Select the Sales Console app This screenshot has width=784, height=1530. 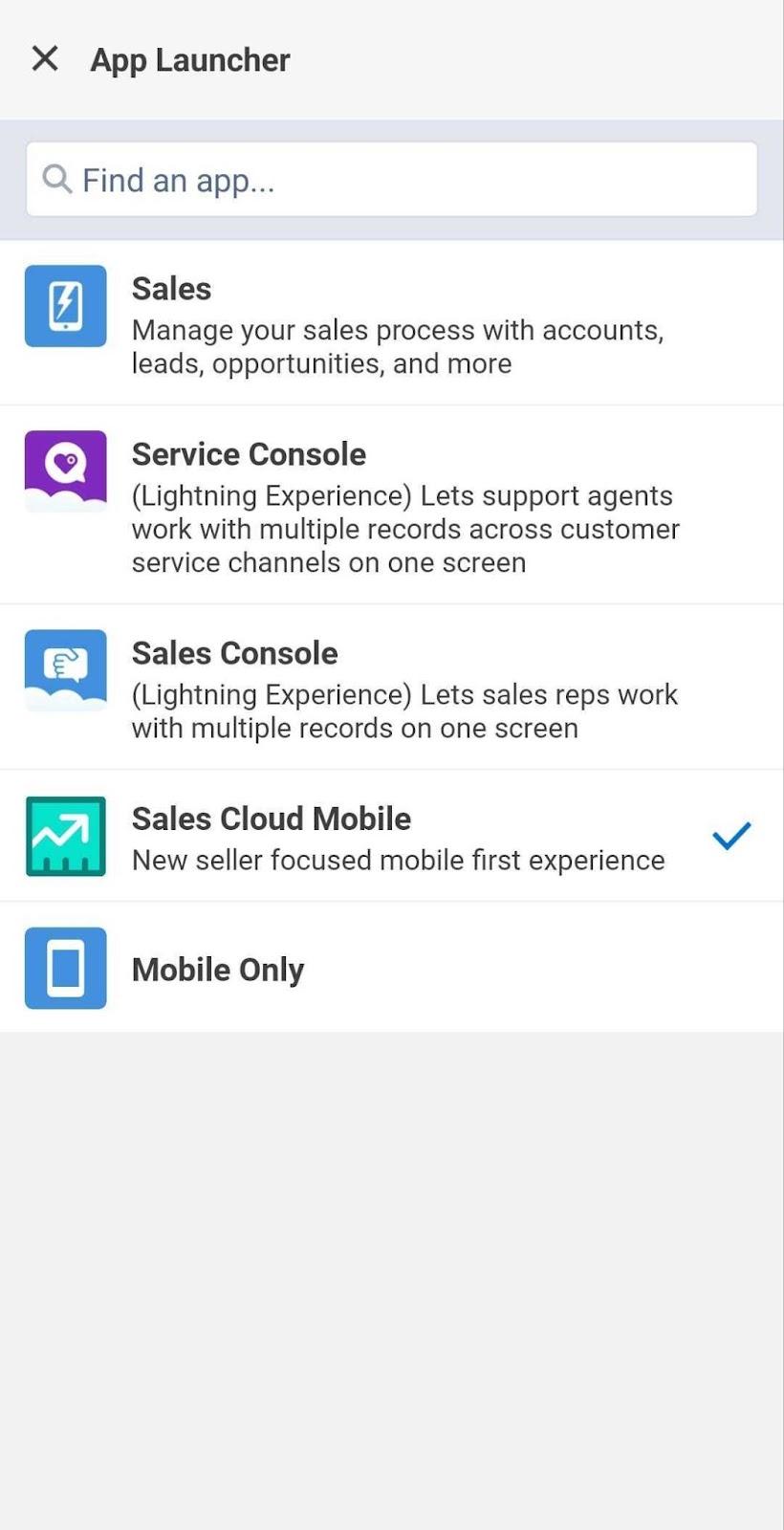point(392,688)
